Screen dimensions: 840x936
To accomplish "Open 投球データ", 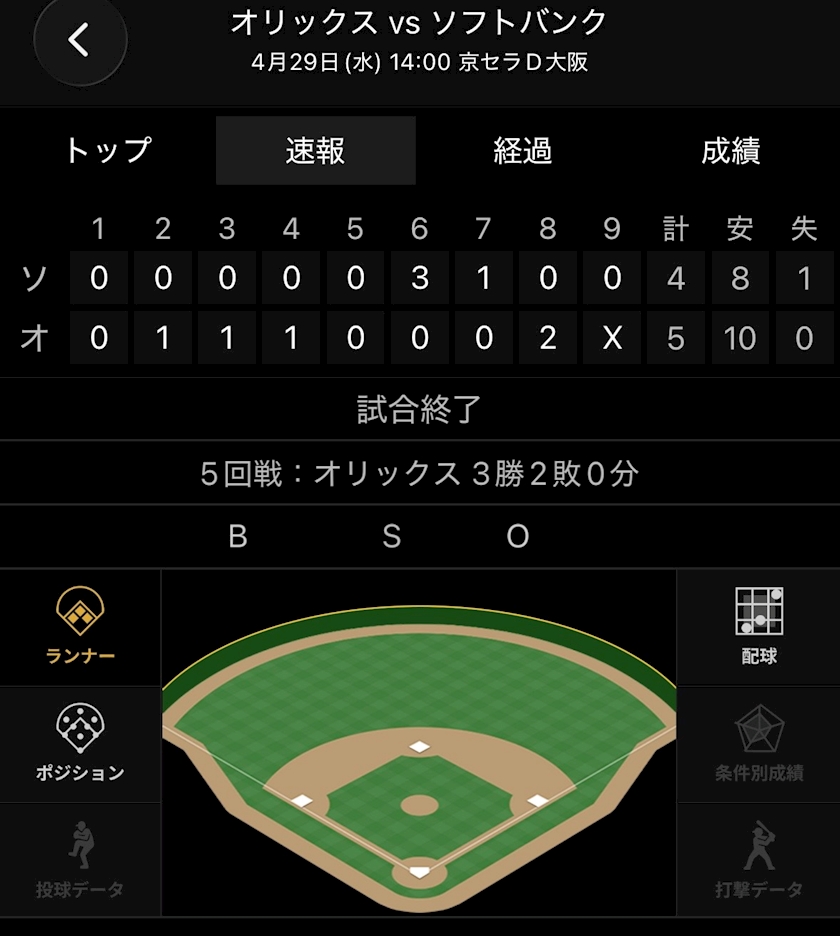I will click(80, 860).
